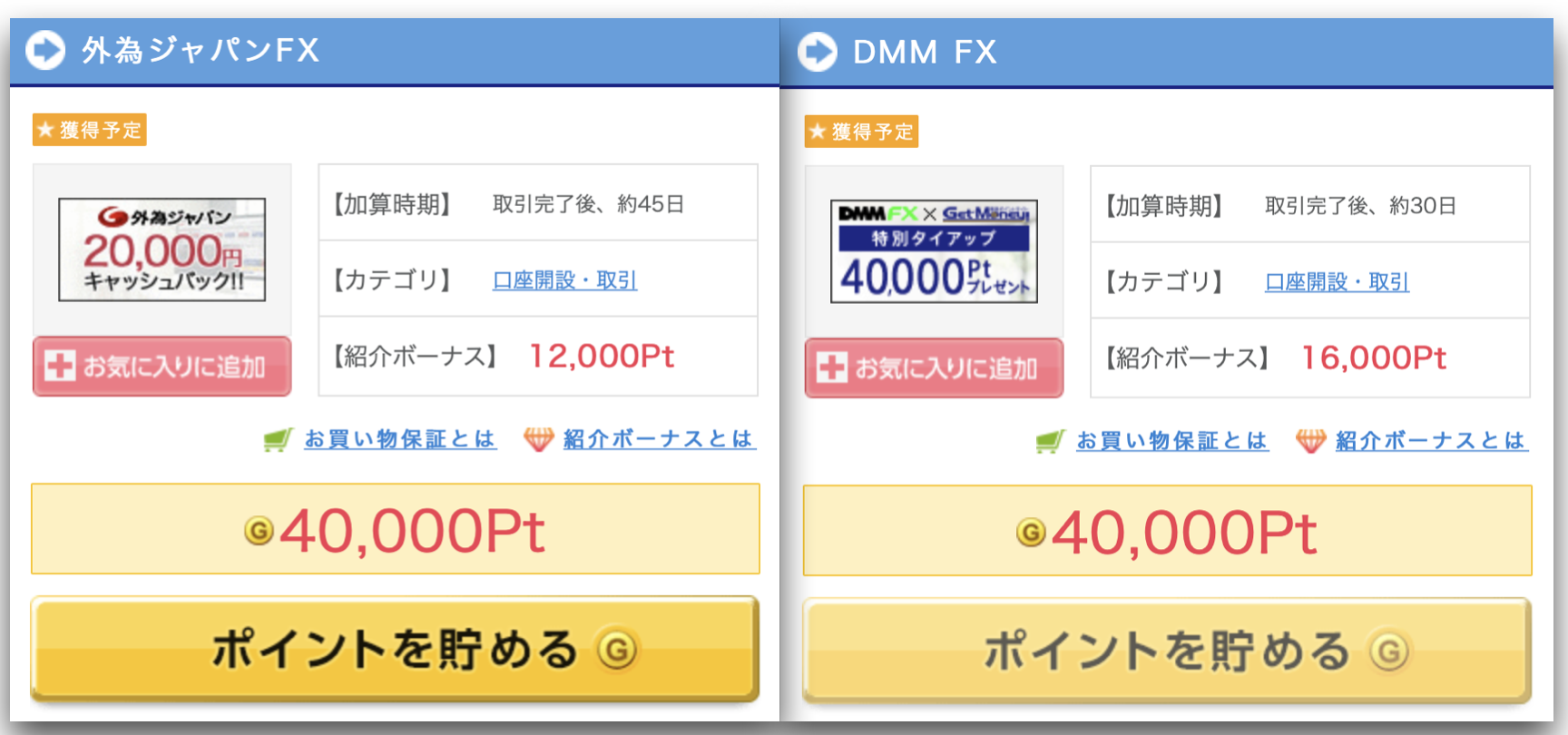Viewport: 1568px width, 735px height.
Task: Open the DMM FX 40,000Pt banner
Action: (934, 251)
